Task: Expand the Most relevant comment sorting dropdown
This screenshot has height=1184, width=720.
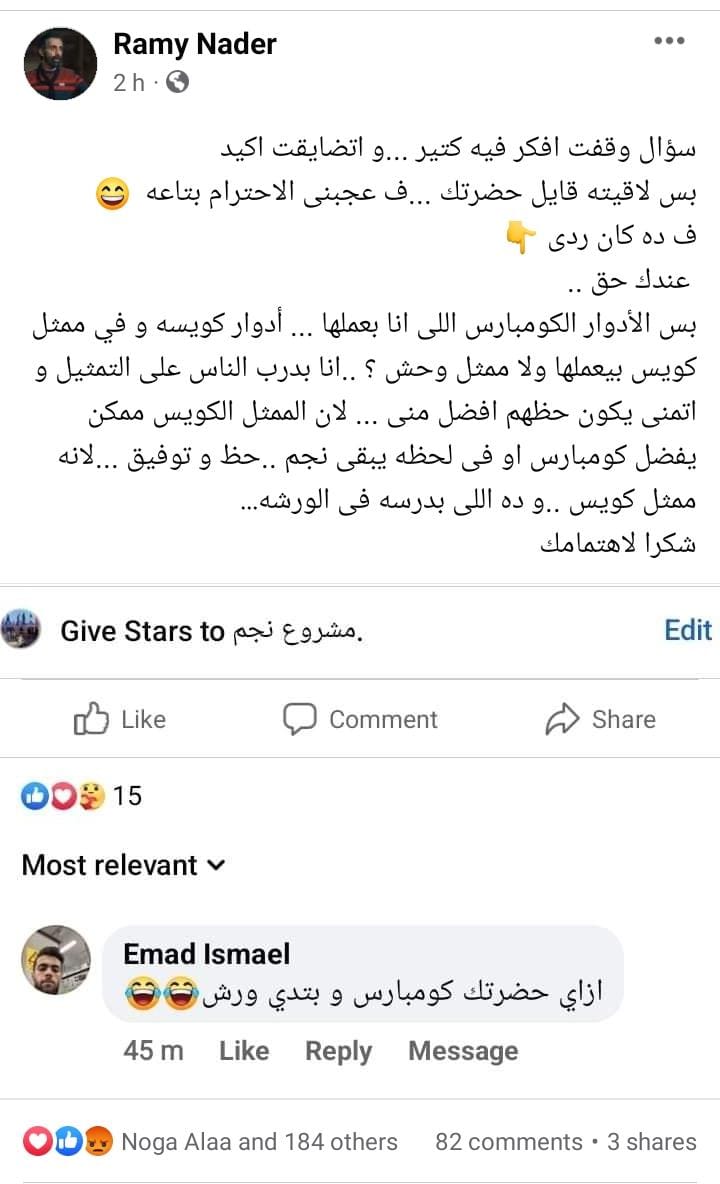Action: (x=124, y=865)
